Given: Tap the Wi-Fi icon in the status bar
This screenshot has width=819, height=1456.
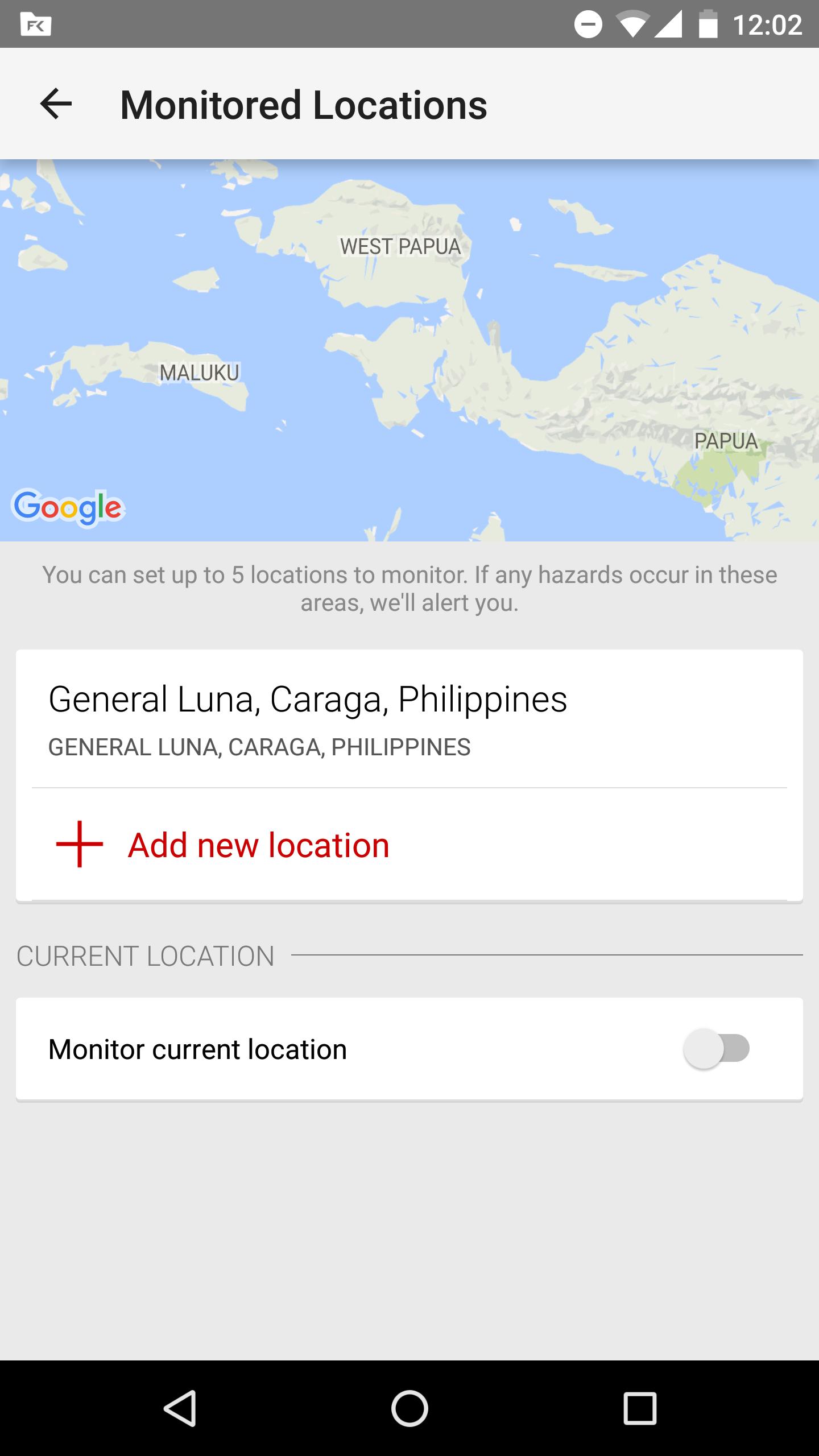Looking at the screenshot, I should [633, 24].
